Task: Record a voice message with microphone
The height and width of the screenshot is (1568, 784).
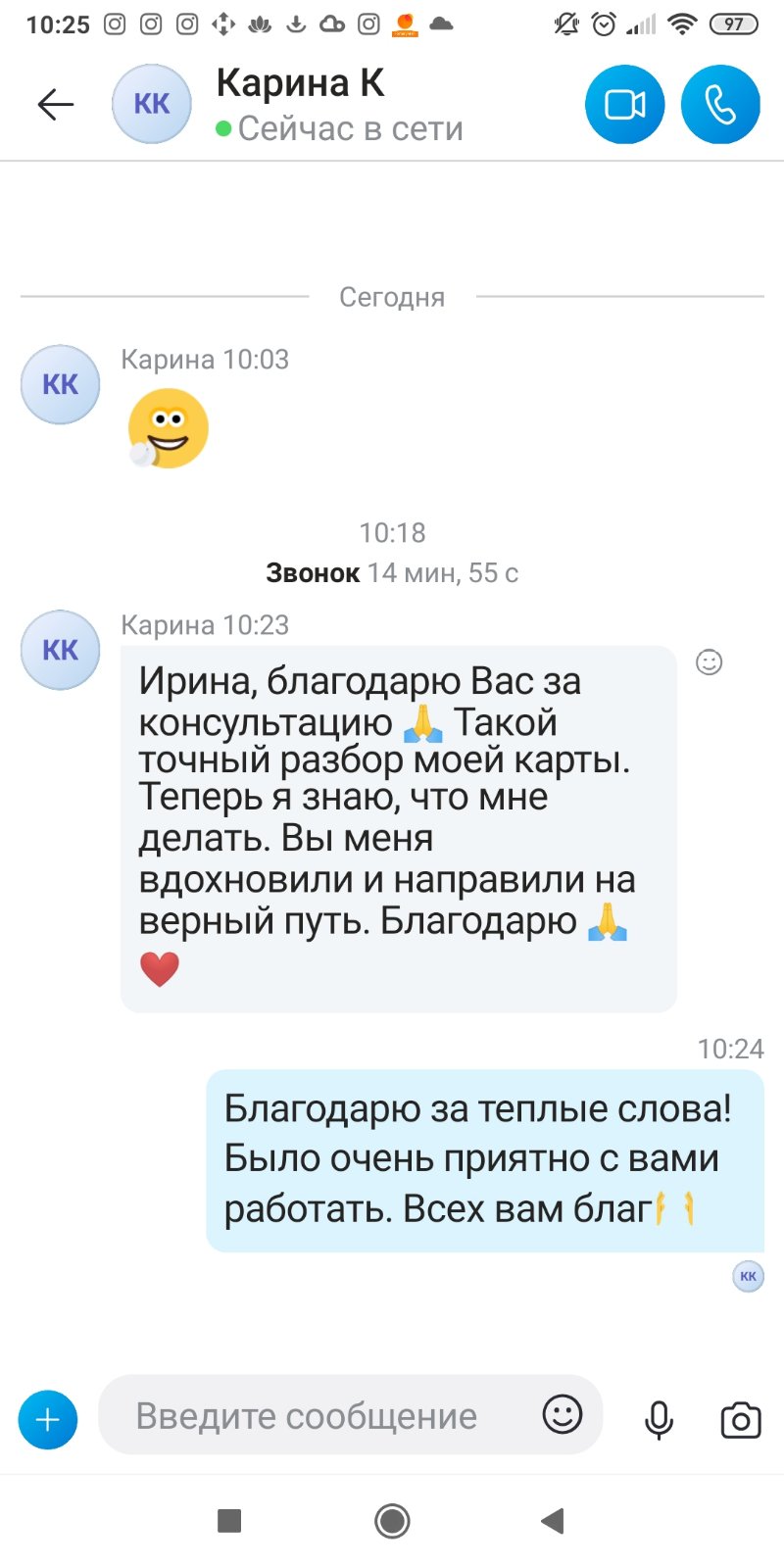Action: 659,1419
